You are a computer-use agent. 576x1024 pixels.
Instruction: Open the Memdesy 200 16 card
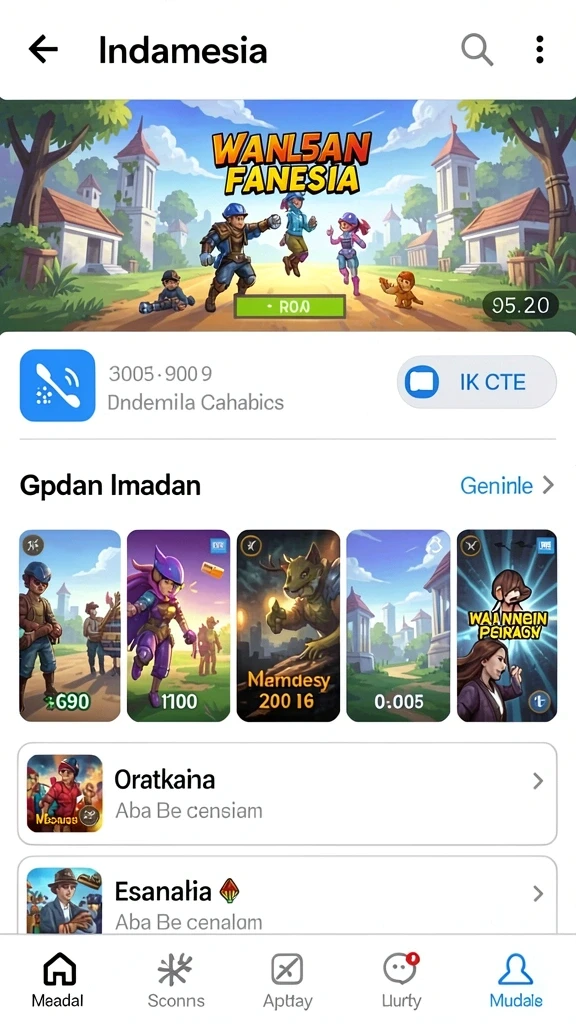288,626
